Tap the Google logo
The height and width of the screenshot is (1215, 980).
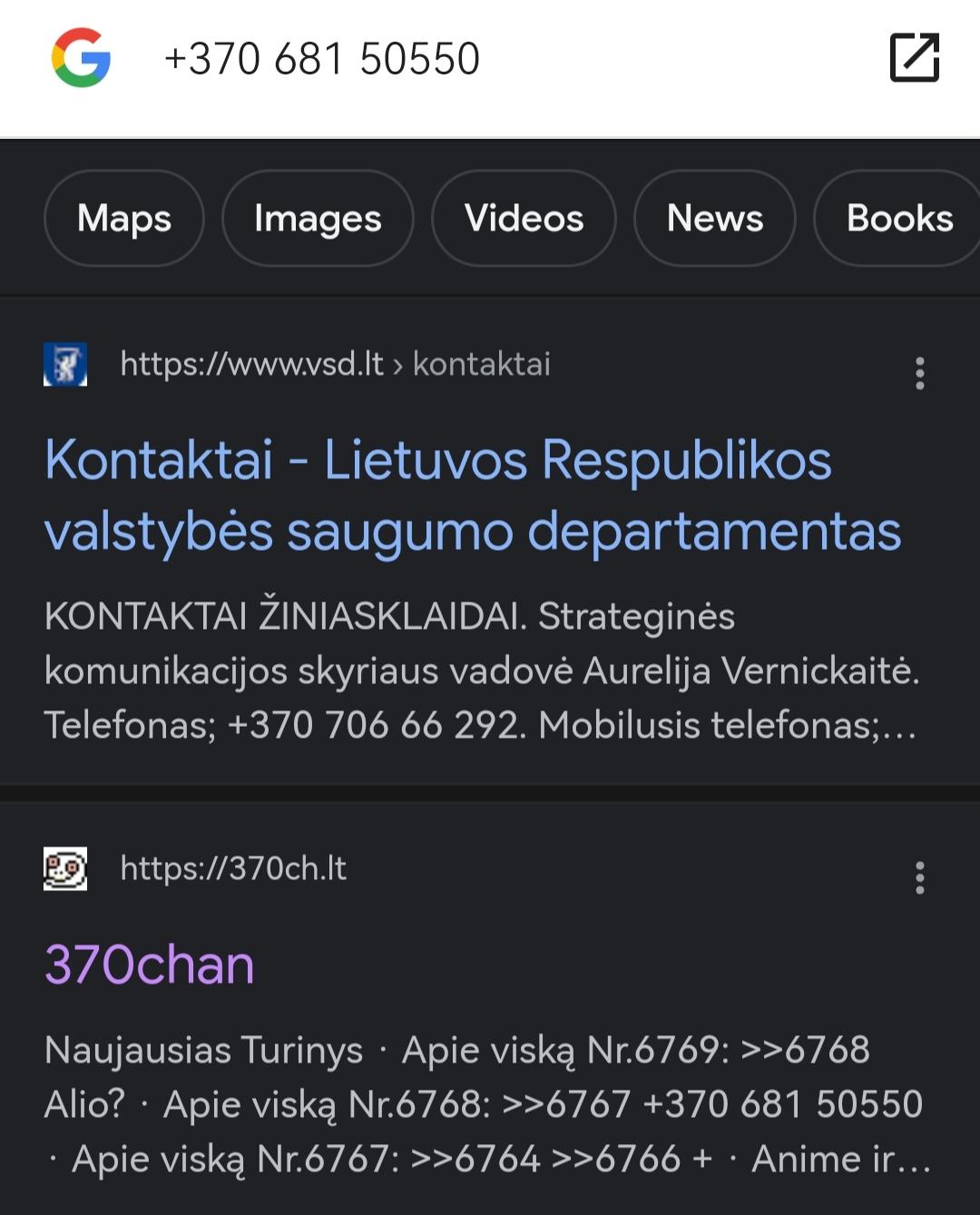point(81,58)
